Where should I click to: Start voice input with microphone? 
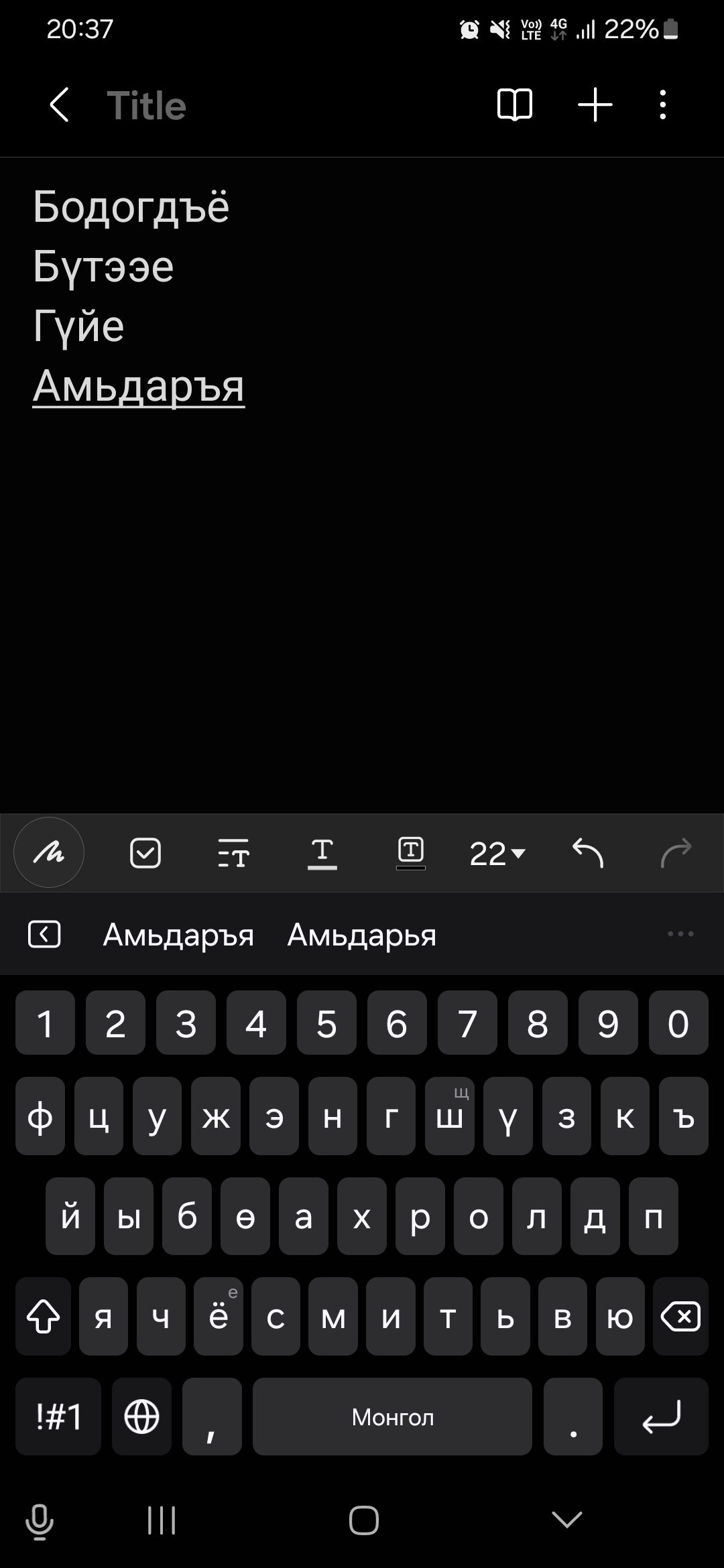click(39, 1520)
